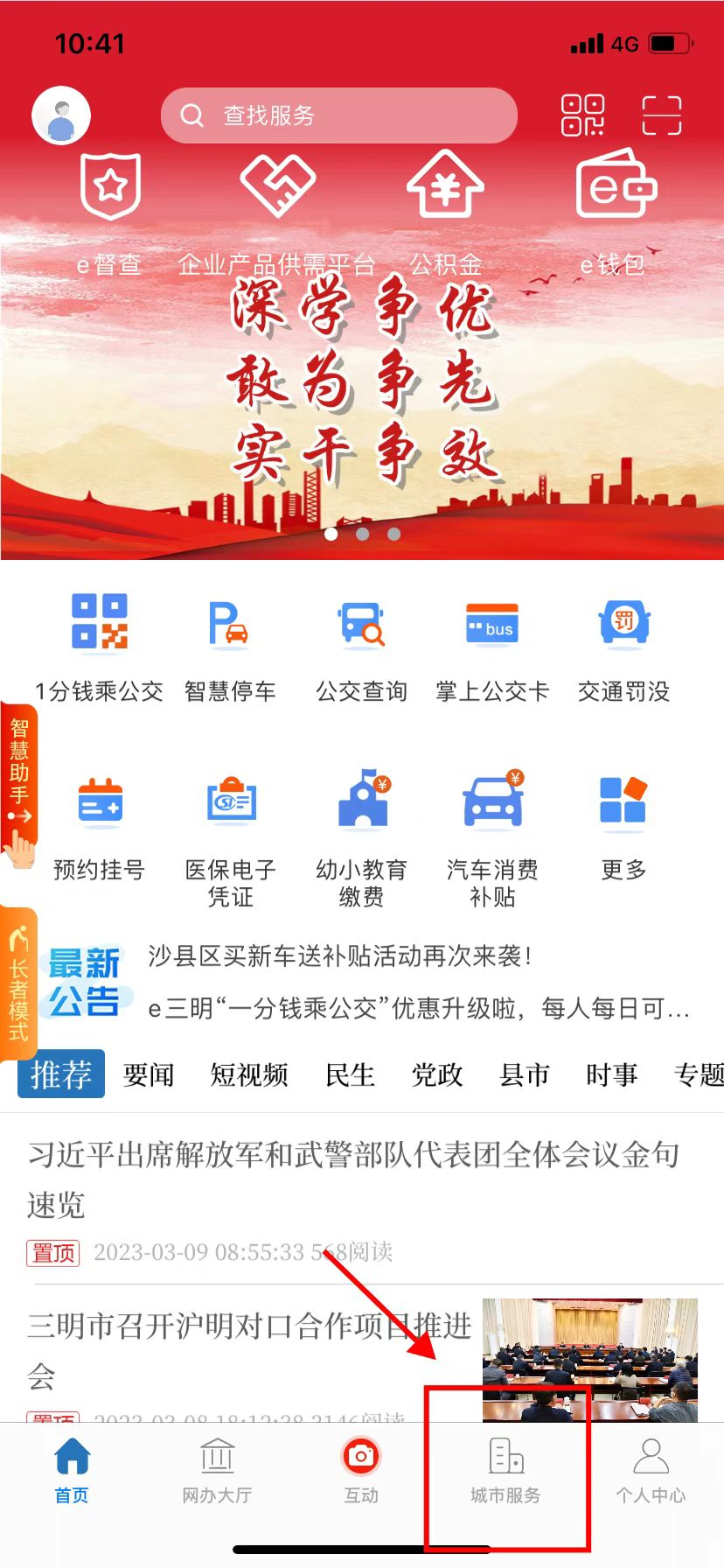Open e钱包 wallet
The image size is (724, 1568).
point(615,210)
